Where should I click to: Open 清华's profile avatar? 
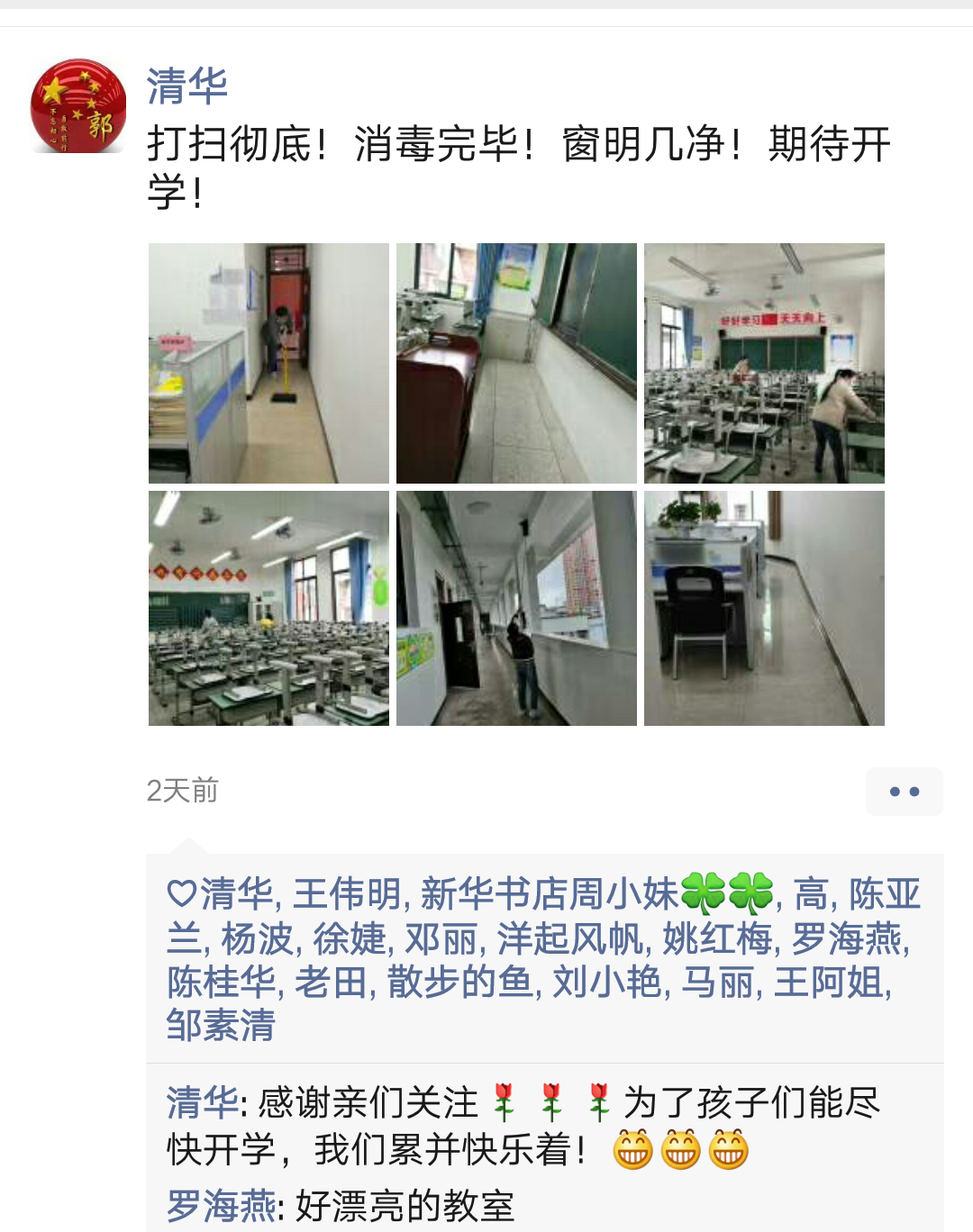(x=78, y=106)
